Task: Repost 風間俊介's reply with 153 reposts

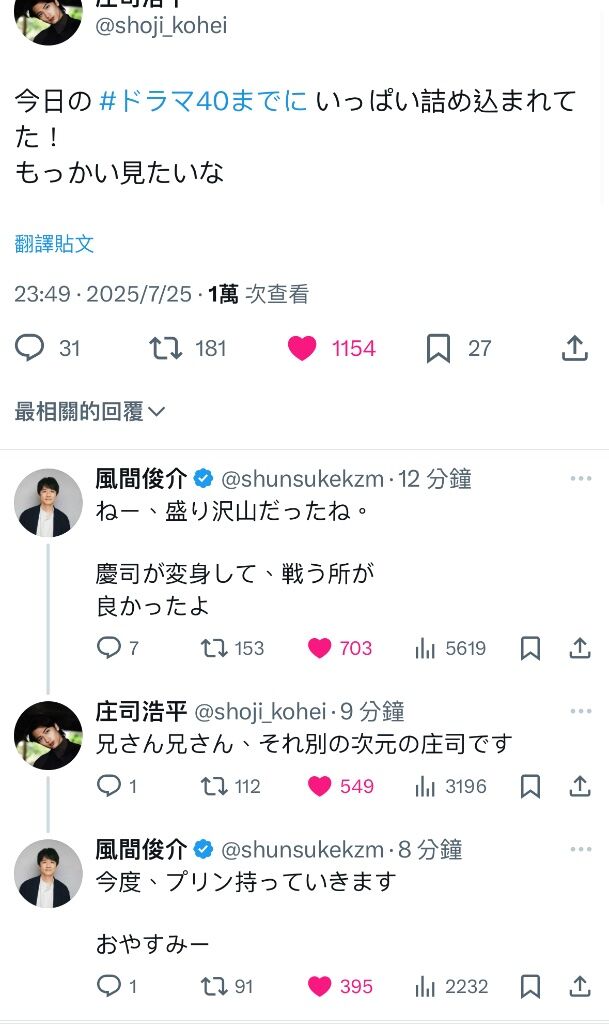Action: [x=214, y=648]
